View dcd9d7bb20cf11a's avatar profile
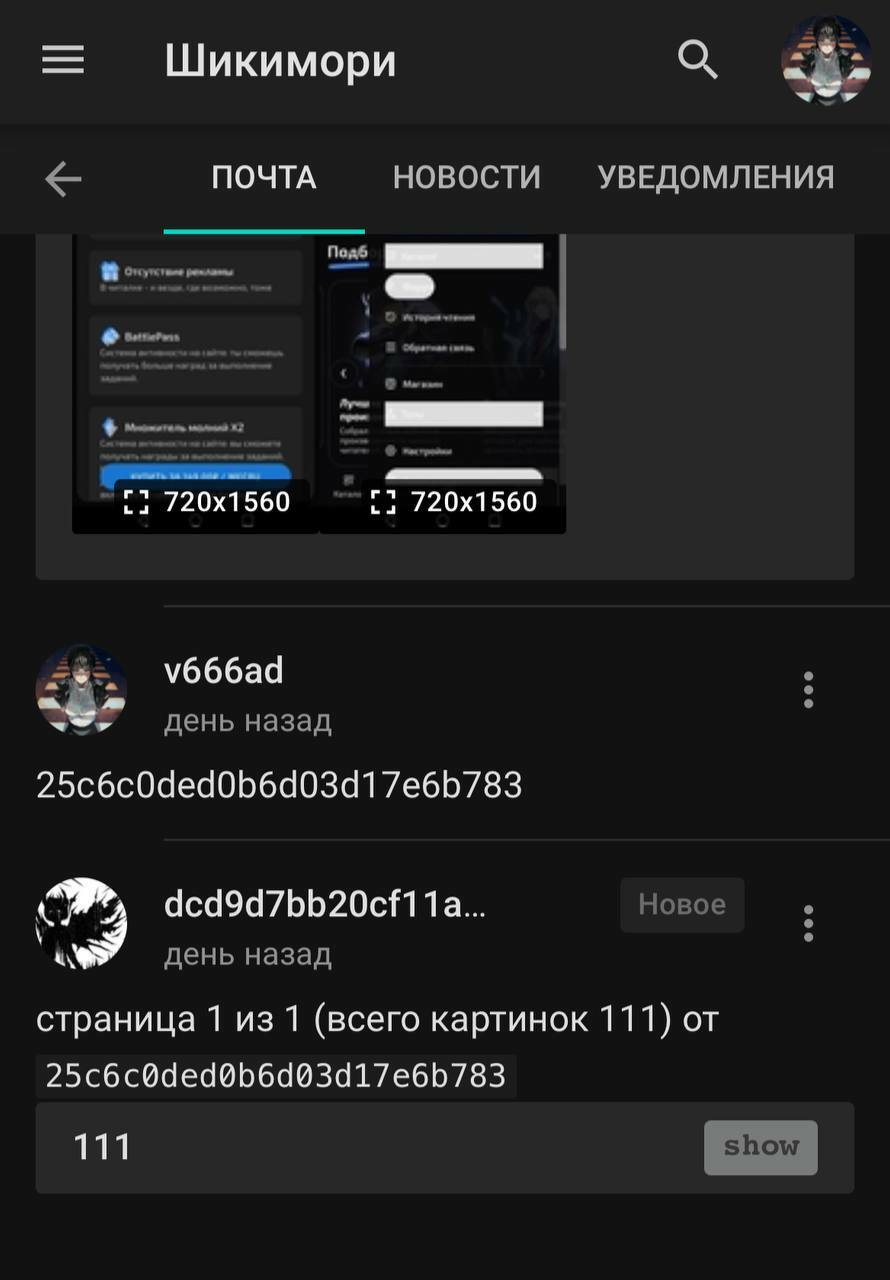The height and width of the screenshot is (1280, 890). tap(81, 923)
